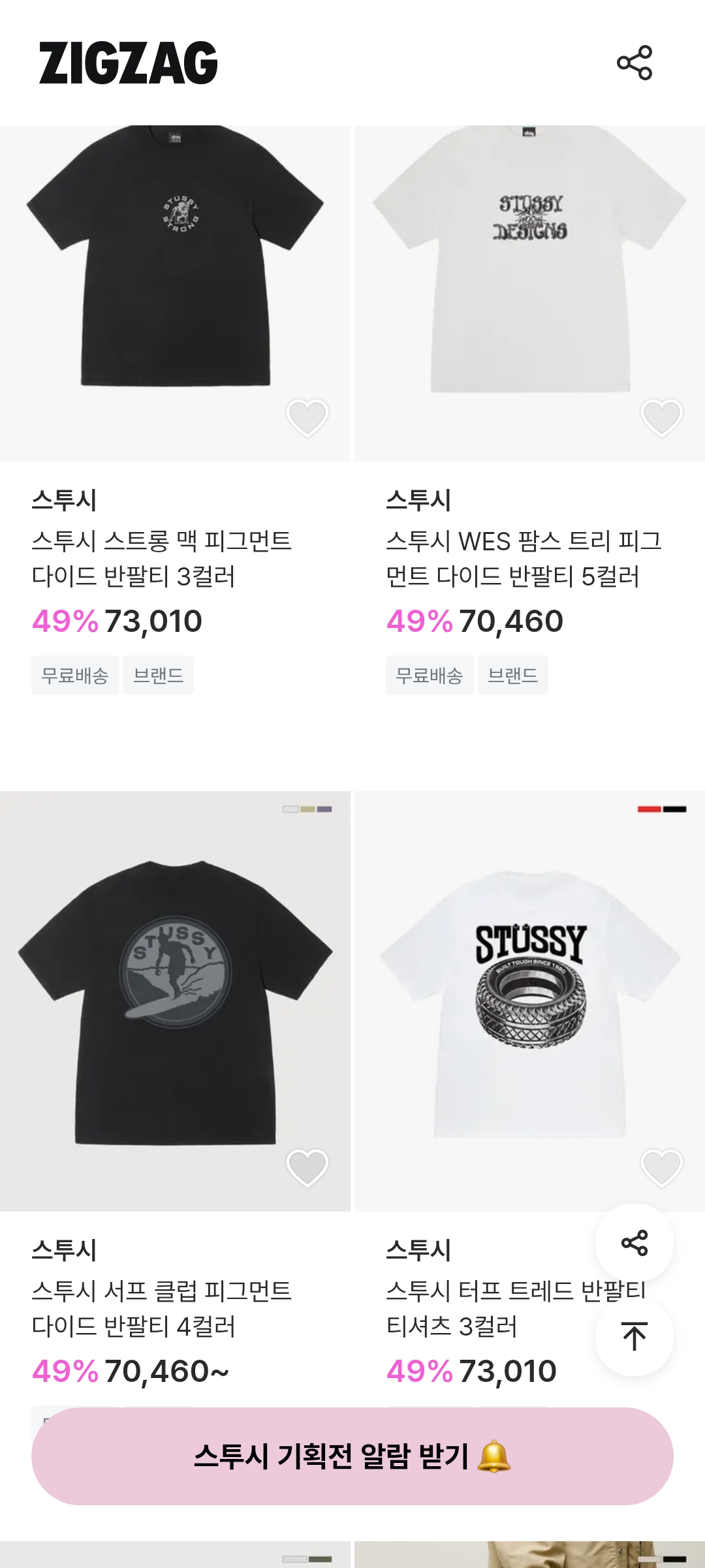The image size is (705, 1568).
Task: Like the WES 팜스 트리 반팔티
Action: point(661,417)
